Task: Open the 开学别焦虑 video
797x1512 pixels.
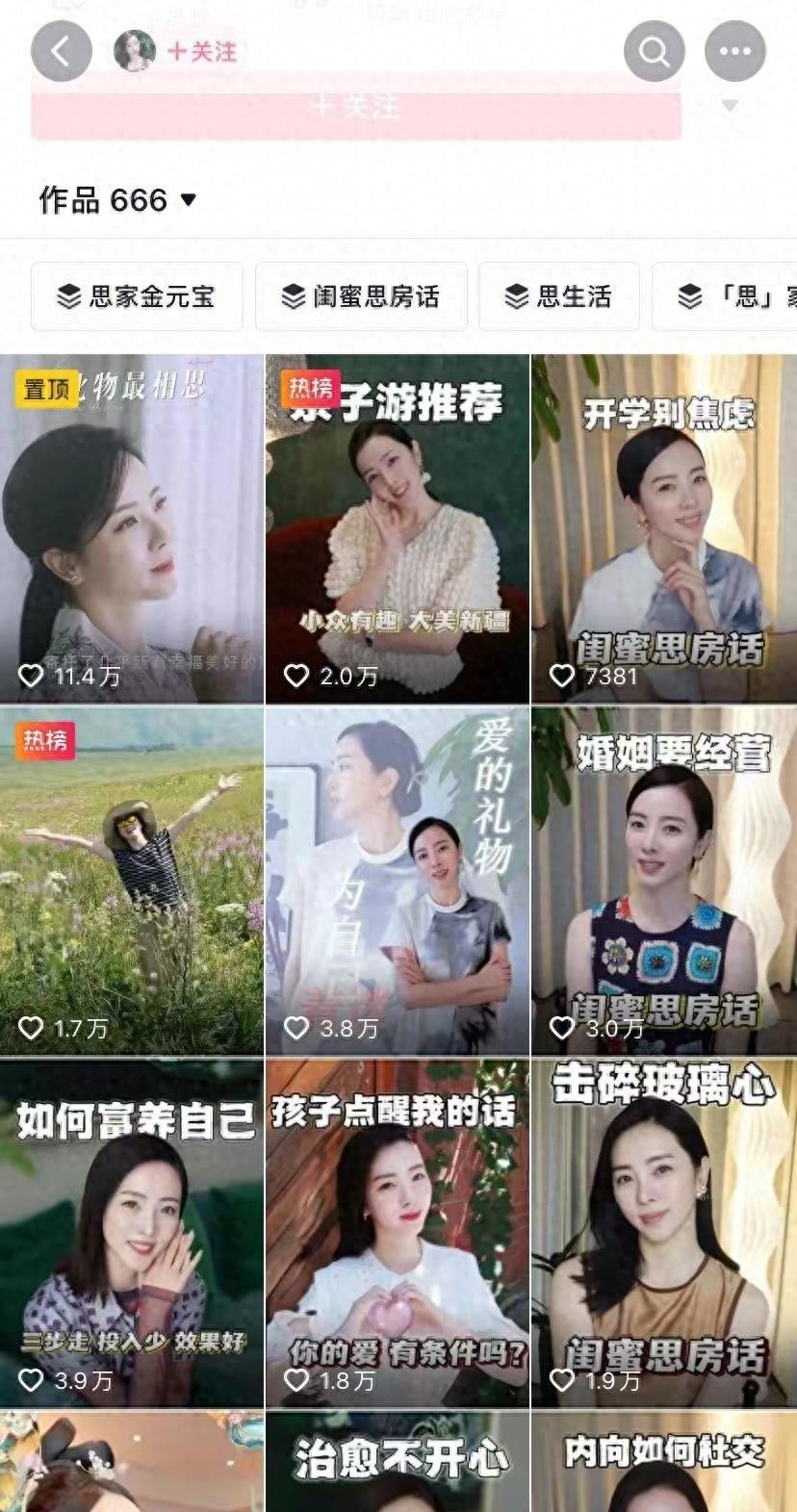Action: [664, 528]
